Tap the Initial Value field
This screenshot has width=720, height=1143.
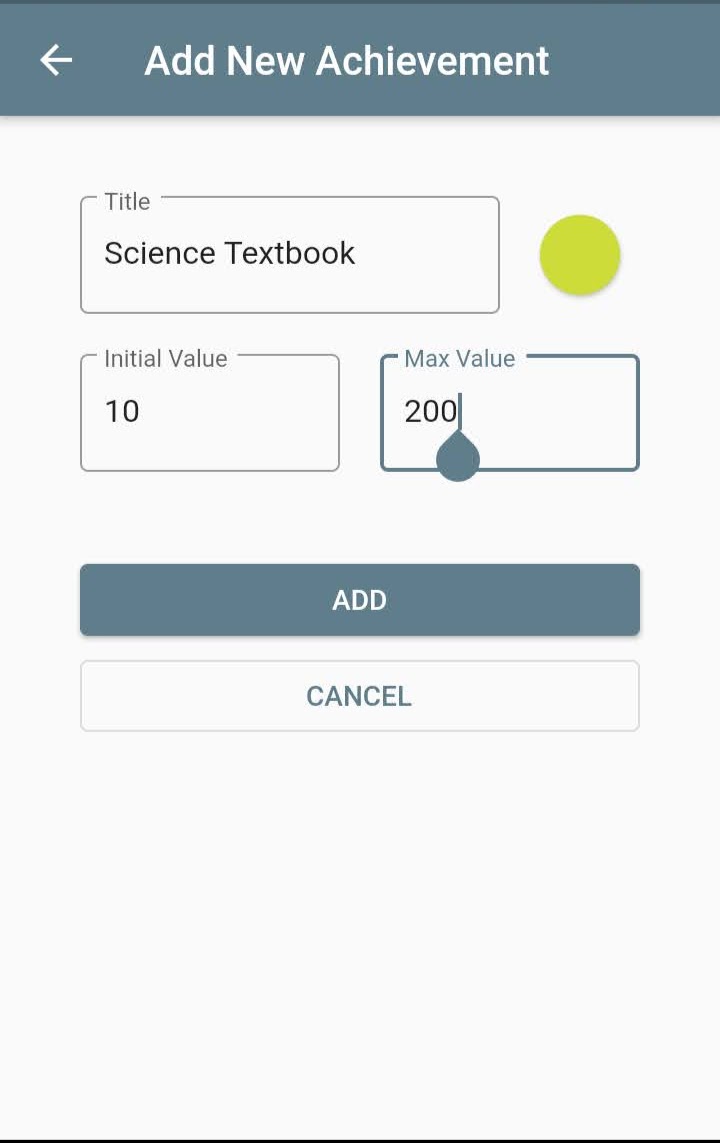209,412
